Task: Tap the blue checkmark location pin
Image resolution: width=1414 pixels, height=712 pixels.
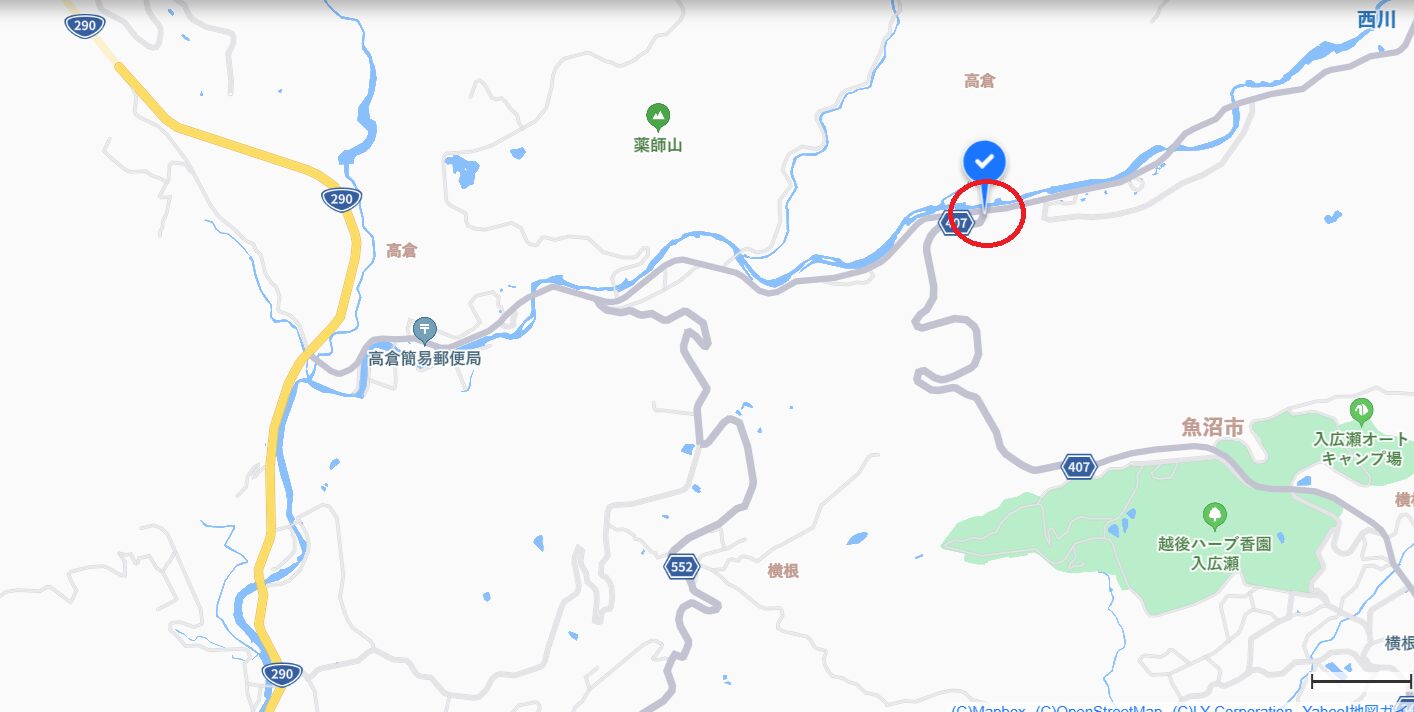Action: pyautogui.click(x=984, y=161)
